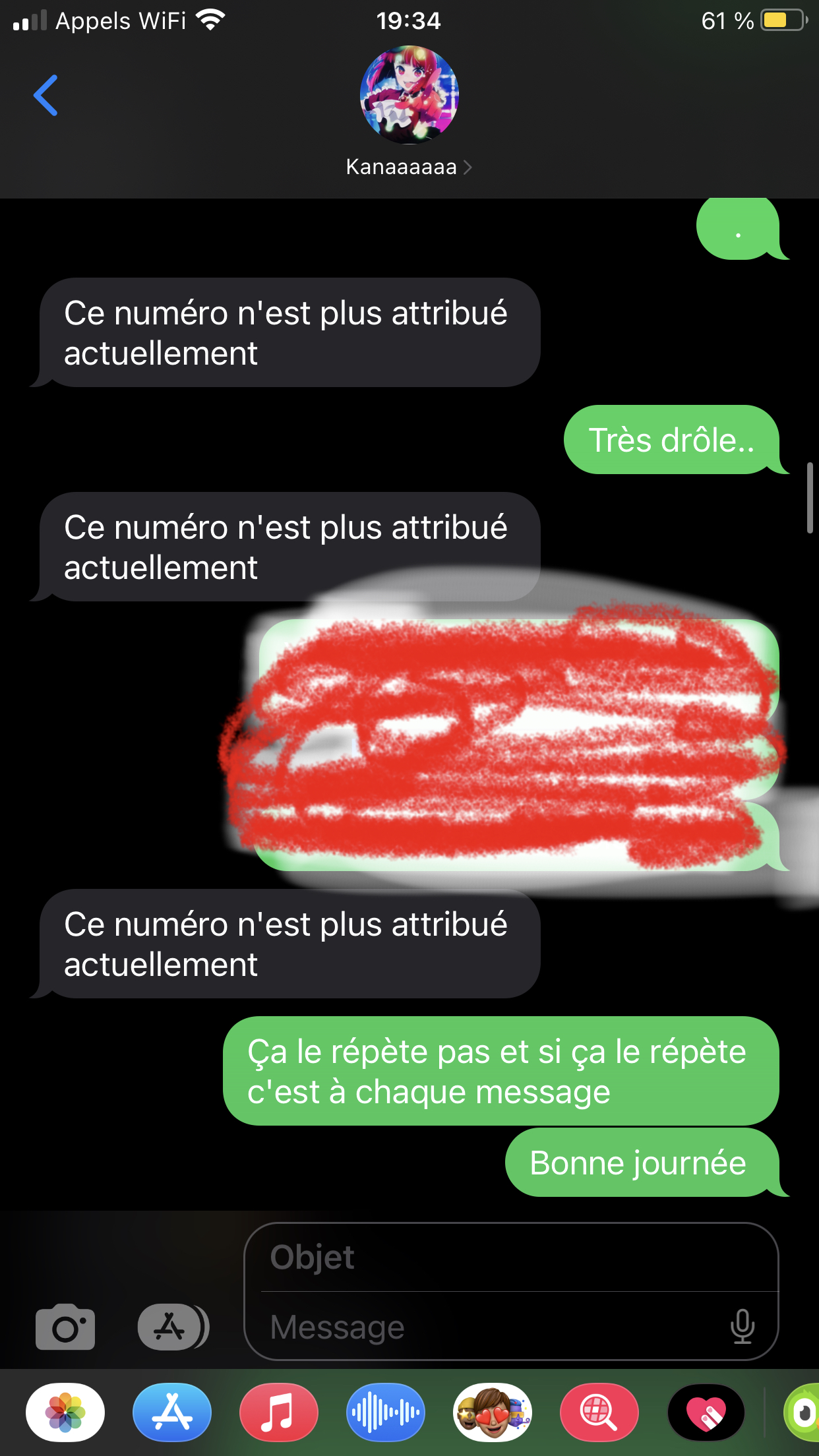Open contact details for Kanaaaaaa
Screen dimensions: 819x1456
409,112
